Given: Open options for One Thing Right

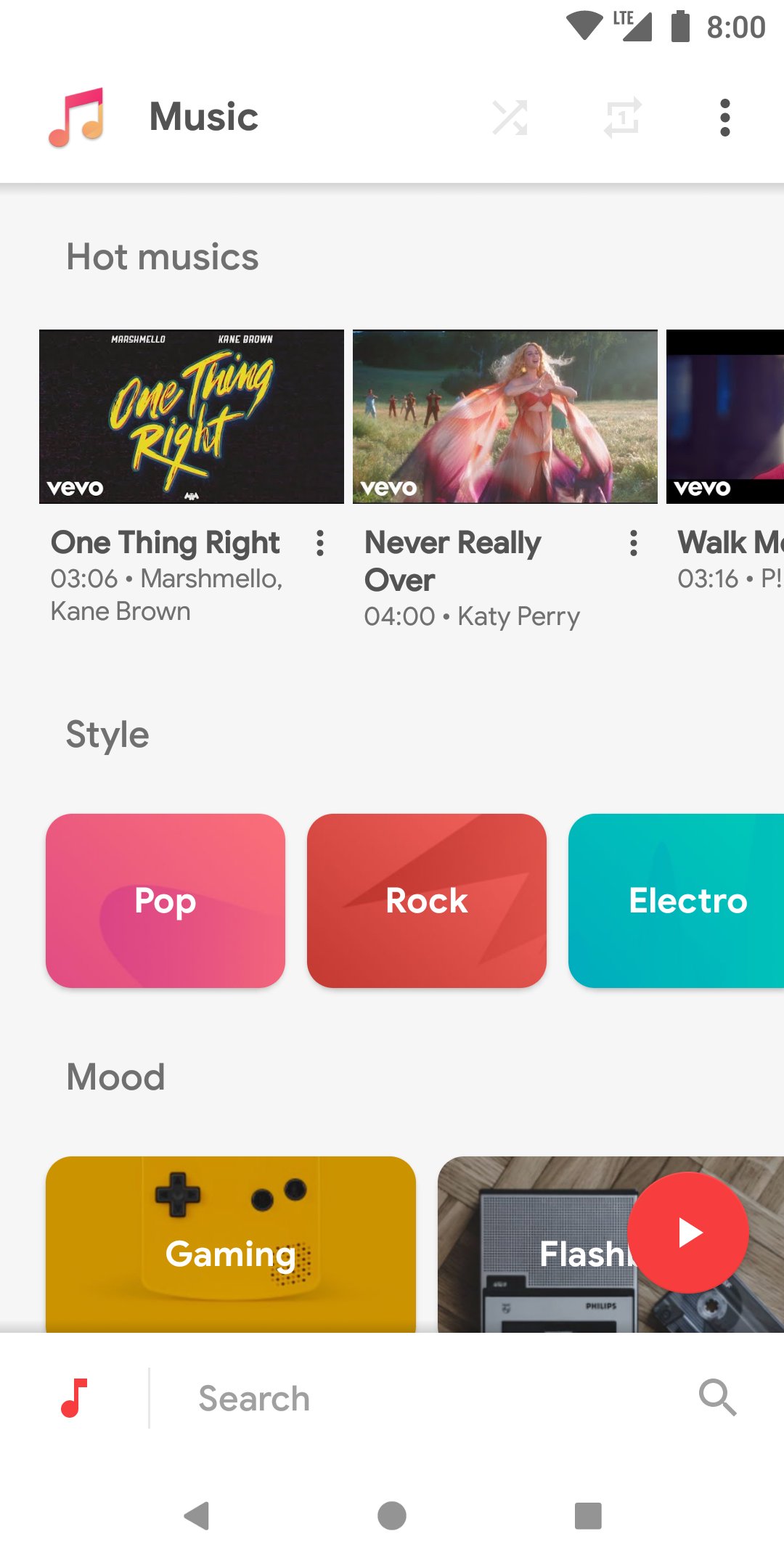Looking at the screenshot, I should point(320,543).
